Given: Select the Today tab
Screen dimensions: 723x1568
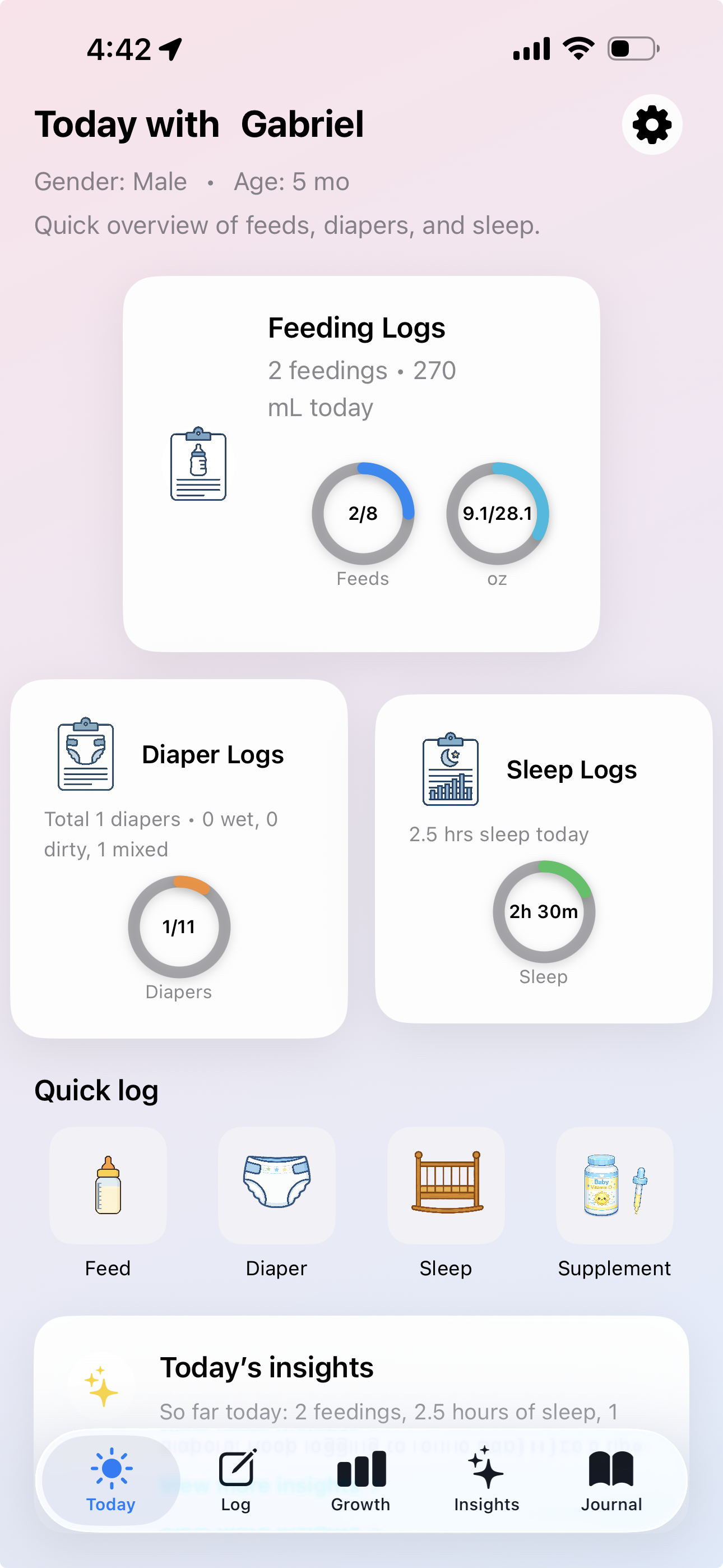Looking at the screenshot, I should 111,1481.
